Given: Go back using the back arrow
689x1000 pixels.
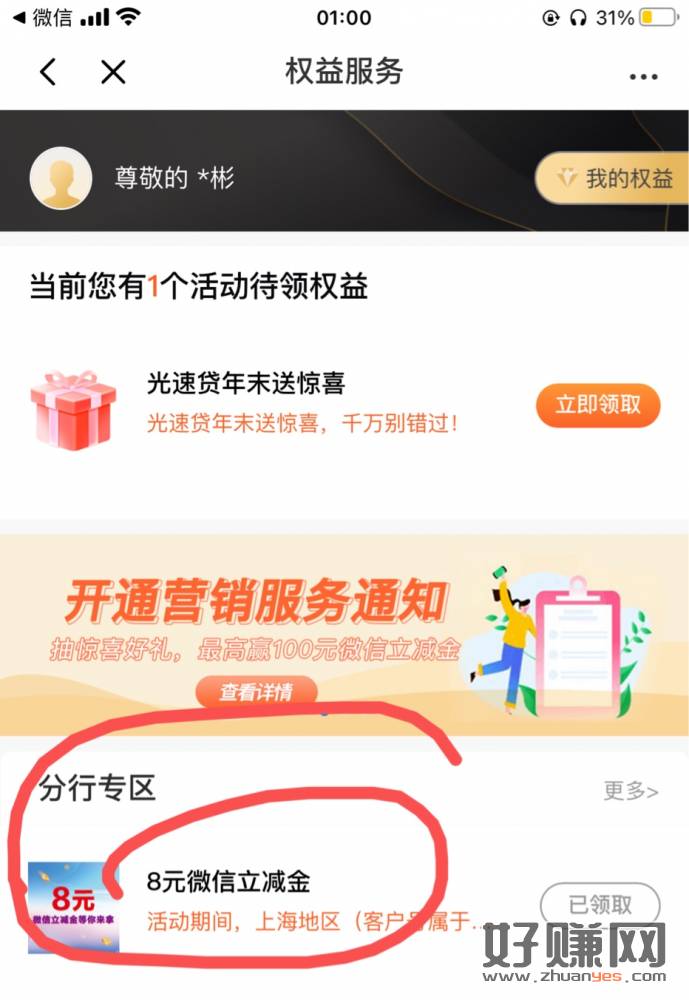Looking at the screenshot, I should coord(48,72).
